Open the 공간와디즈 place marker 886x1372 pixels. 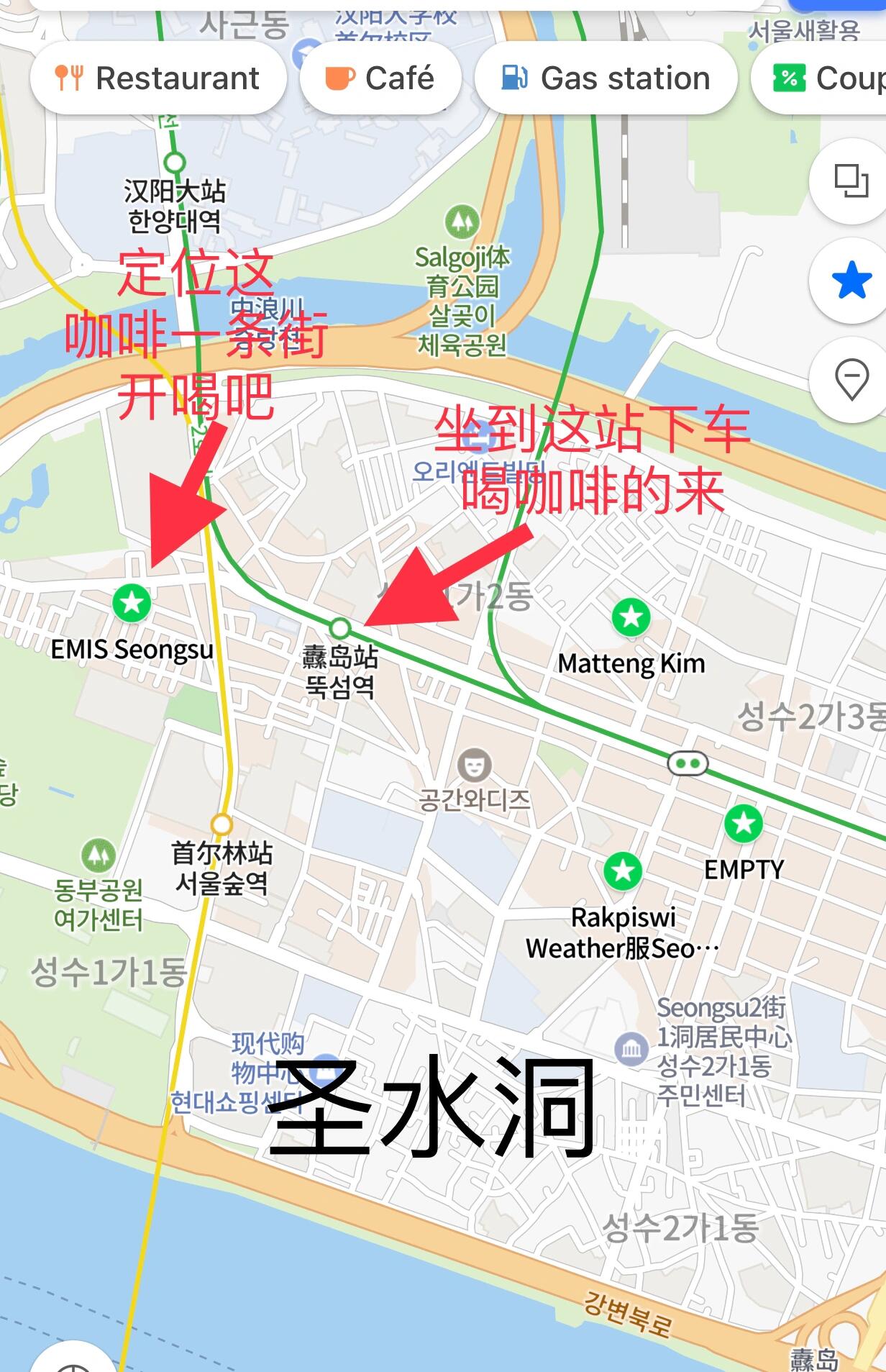tap(473, 765)
